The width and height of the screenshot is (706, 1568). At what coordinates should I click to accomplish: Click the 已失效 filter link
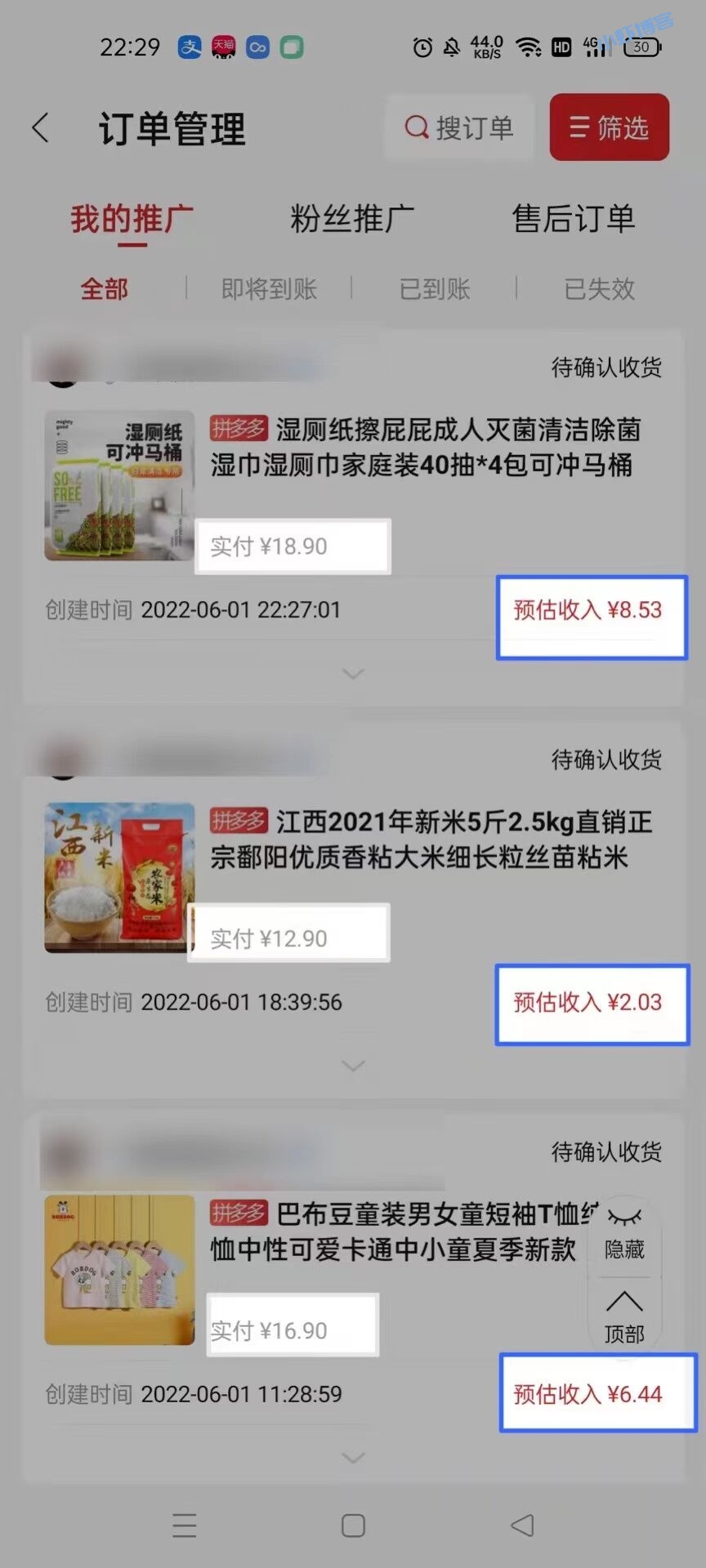coord(599,288)
